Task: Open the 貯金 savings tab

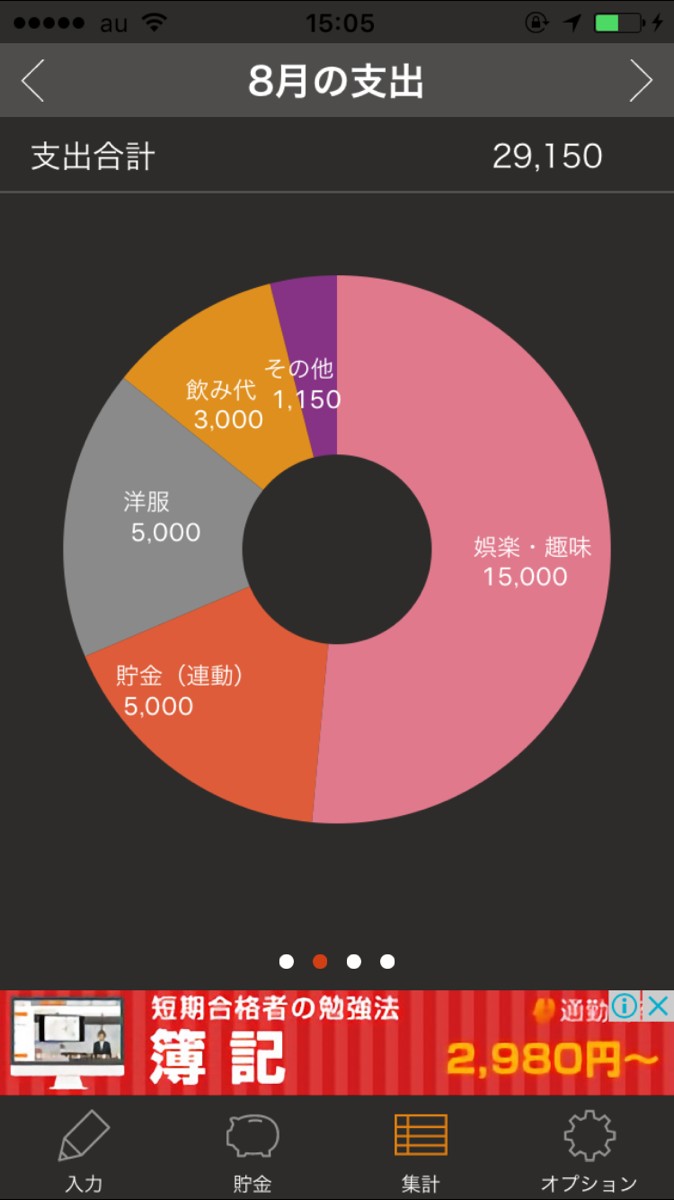Action: 252,1150
